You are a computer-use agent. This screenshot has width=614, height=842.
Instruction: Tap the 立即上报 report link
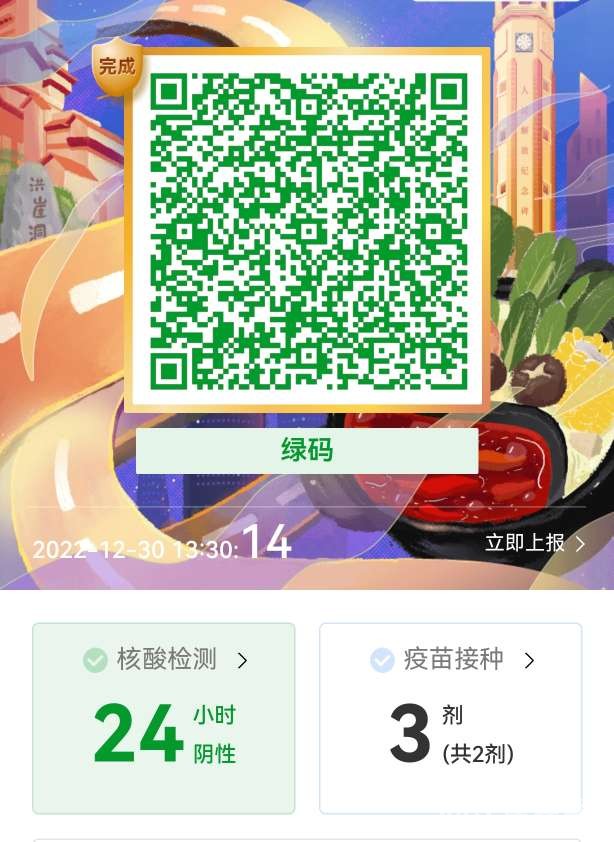[534, 543]
